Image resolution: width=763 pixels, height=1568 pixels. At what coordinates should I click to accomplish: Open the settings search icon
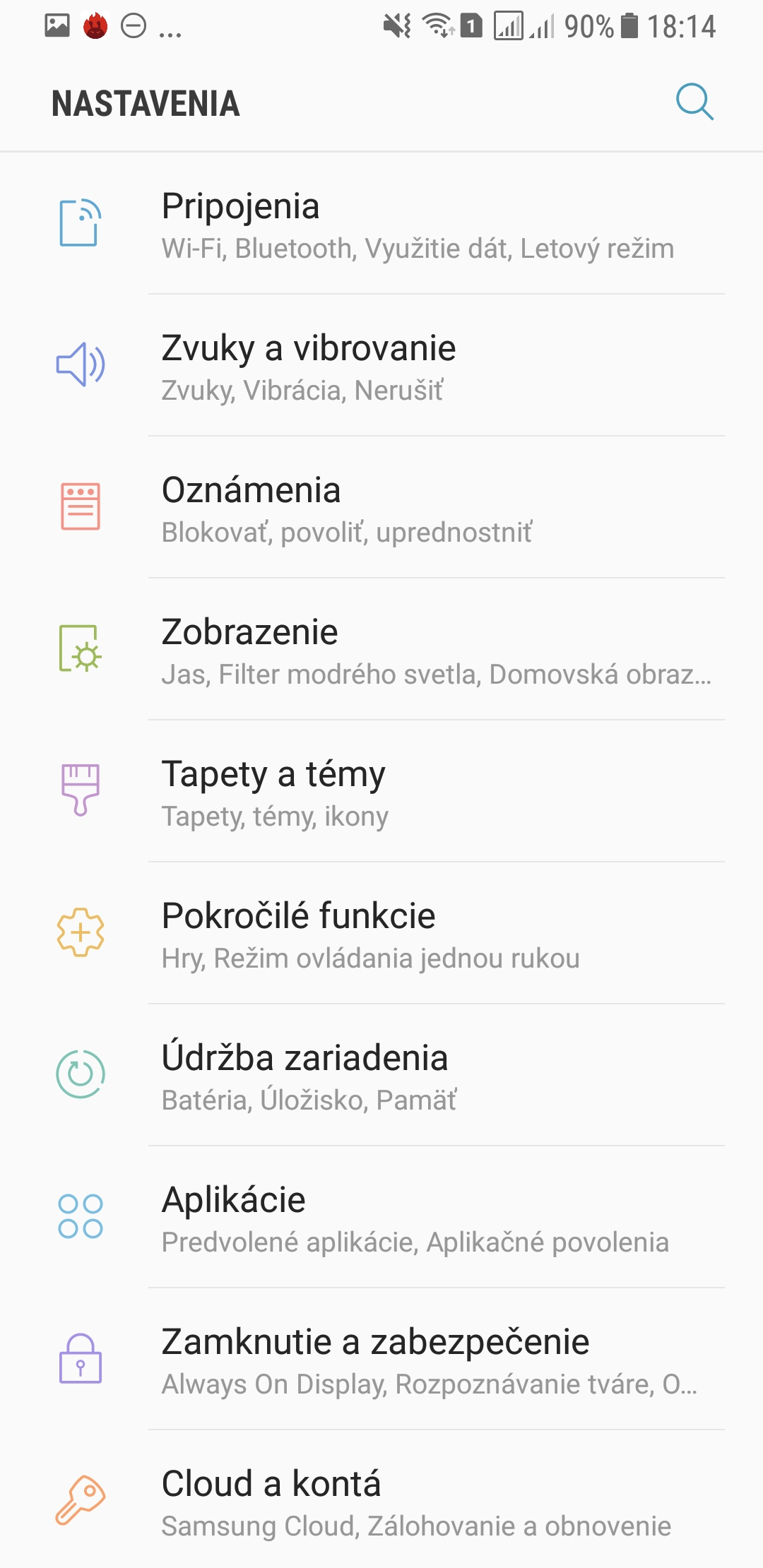694,102
